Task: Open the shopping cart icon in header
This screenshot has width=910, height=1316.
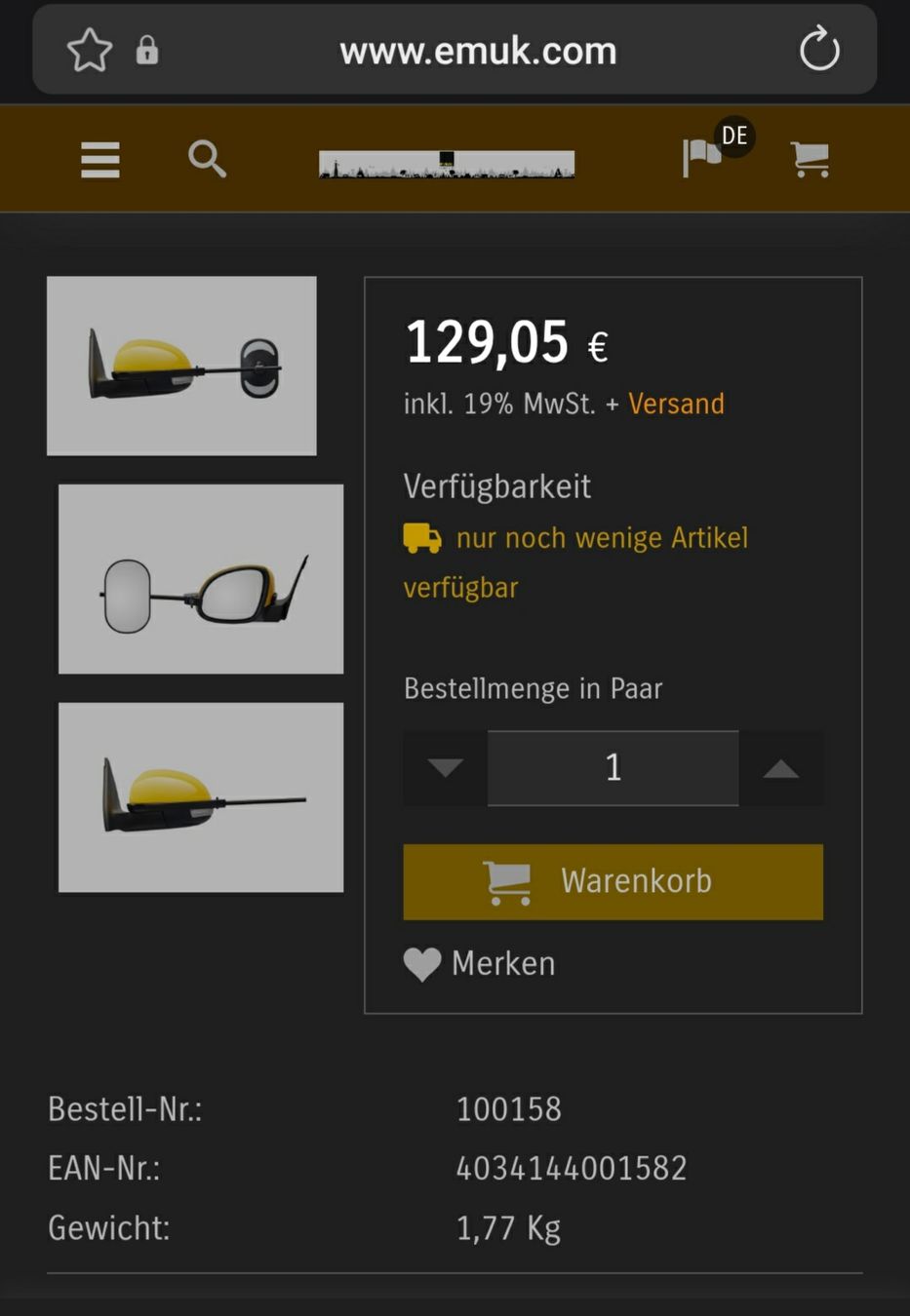Action: (810, 159)
